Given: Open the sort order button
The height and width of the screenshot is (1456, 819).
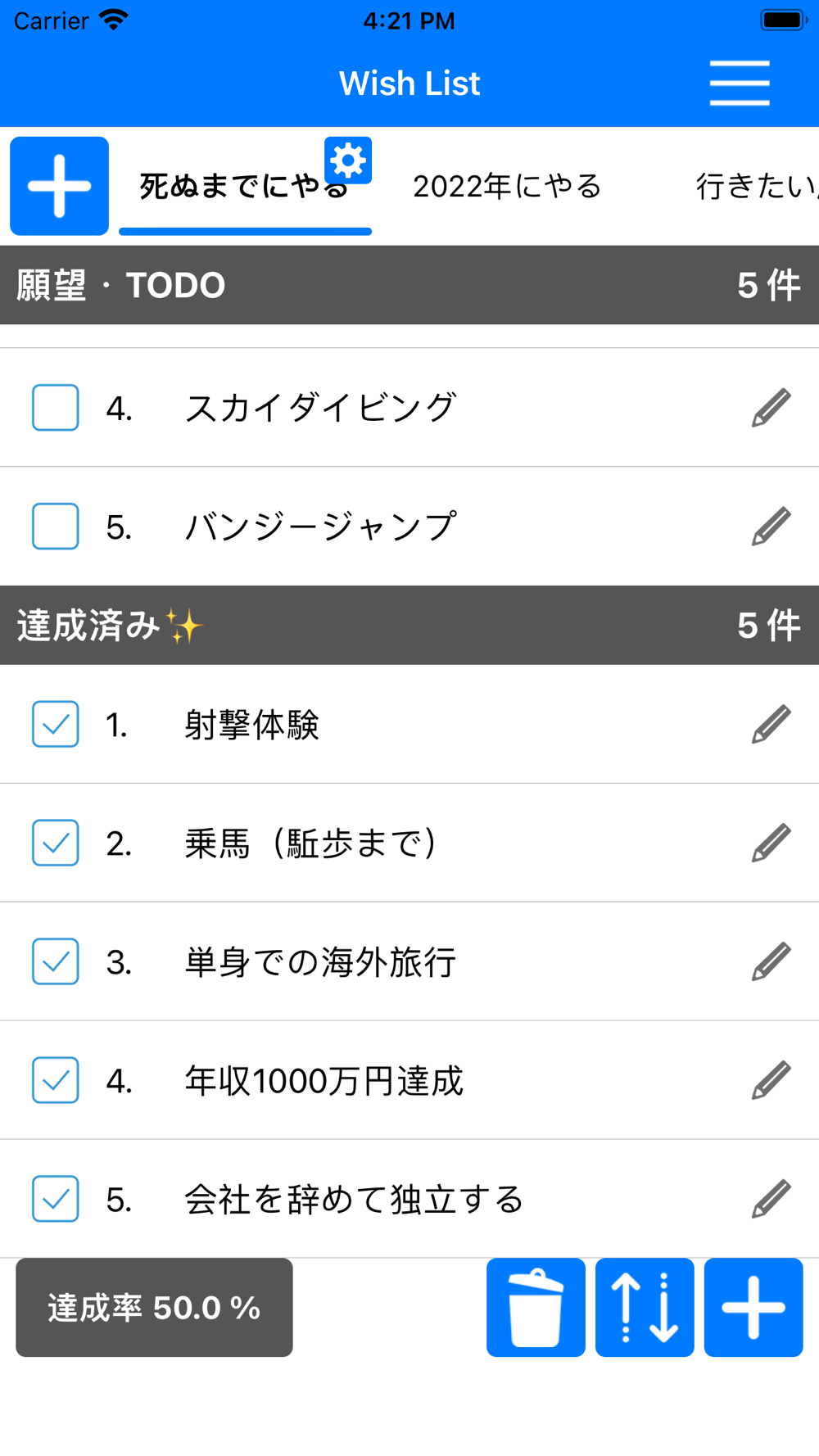Looking at the screenshot, I should click(x=645, y=1307).
